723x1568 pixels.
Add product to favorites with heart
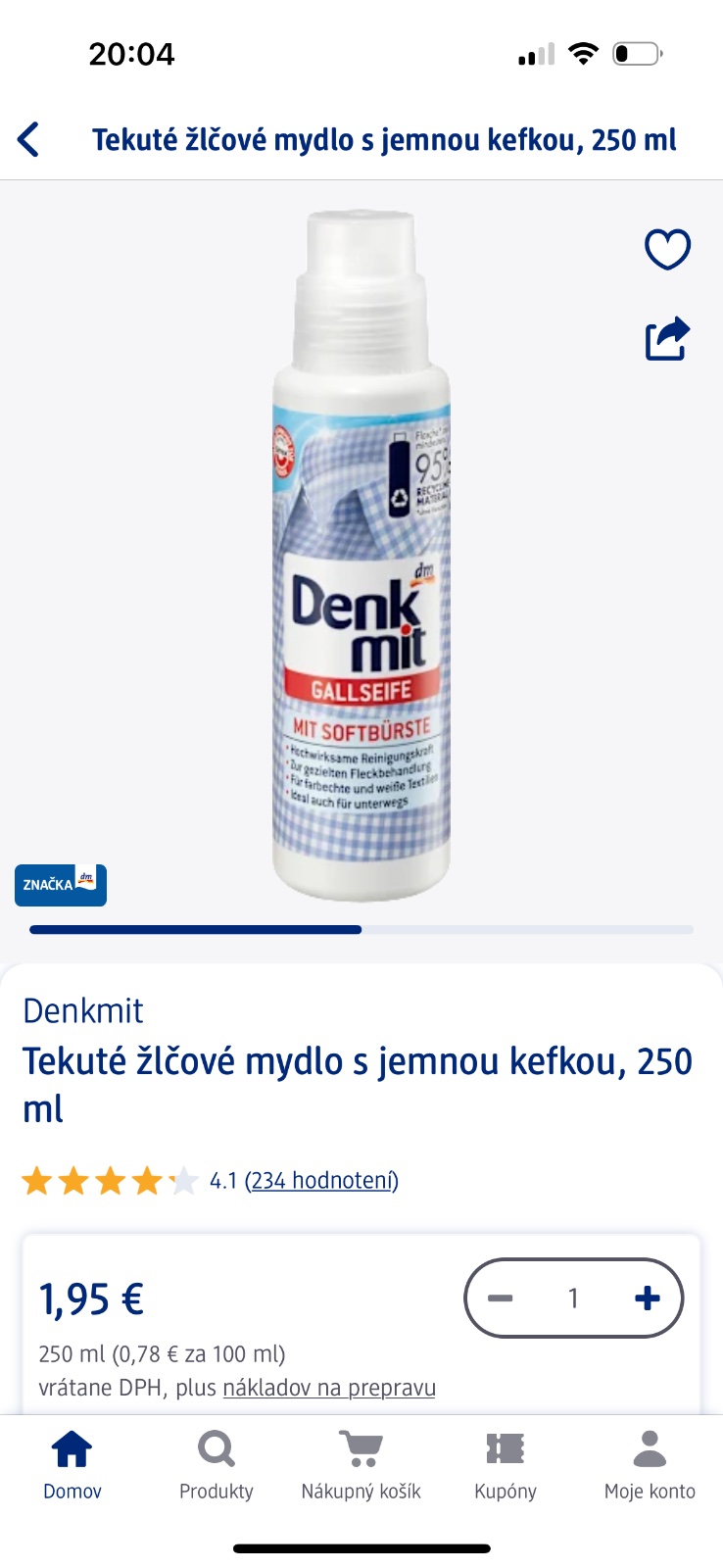pos(667,249)
